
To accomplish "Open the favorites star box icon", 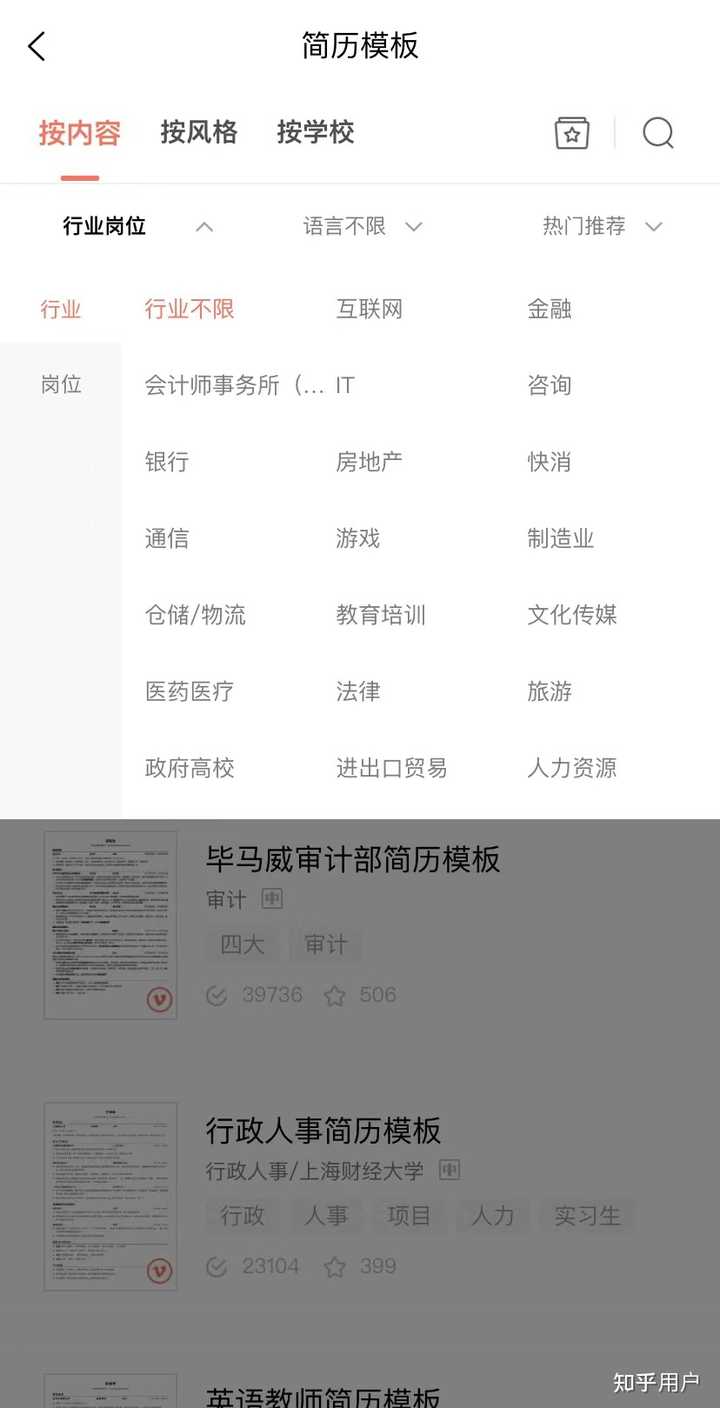I will 572,133.
